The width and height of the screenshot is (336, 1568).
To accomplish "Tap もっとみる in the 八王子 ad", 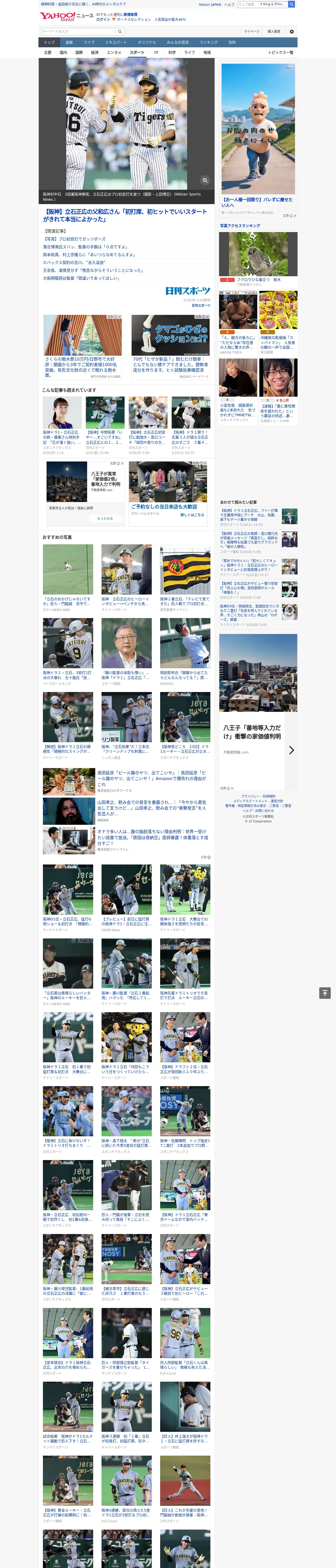I will click(x=105, y=518).
